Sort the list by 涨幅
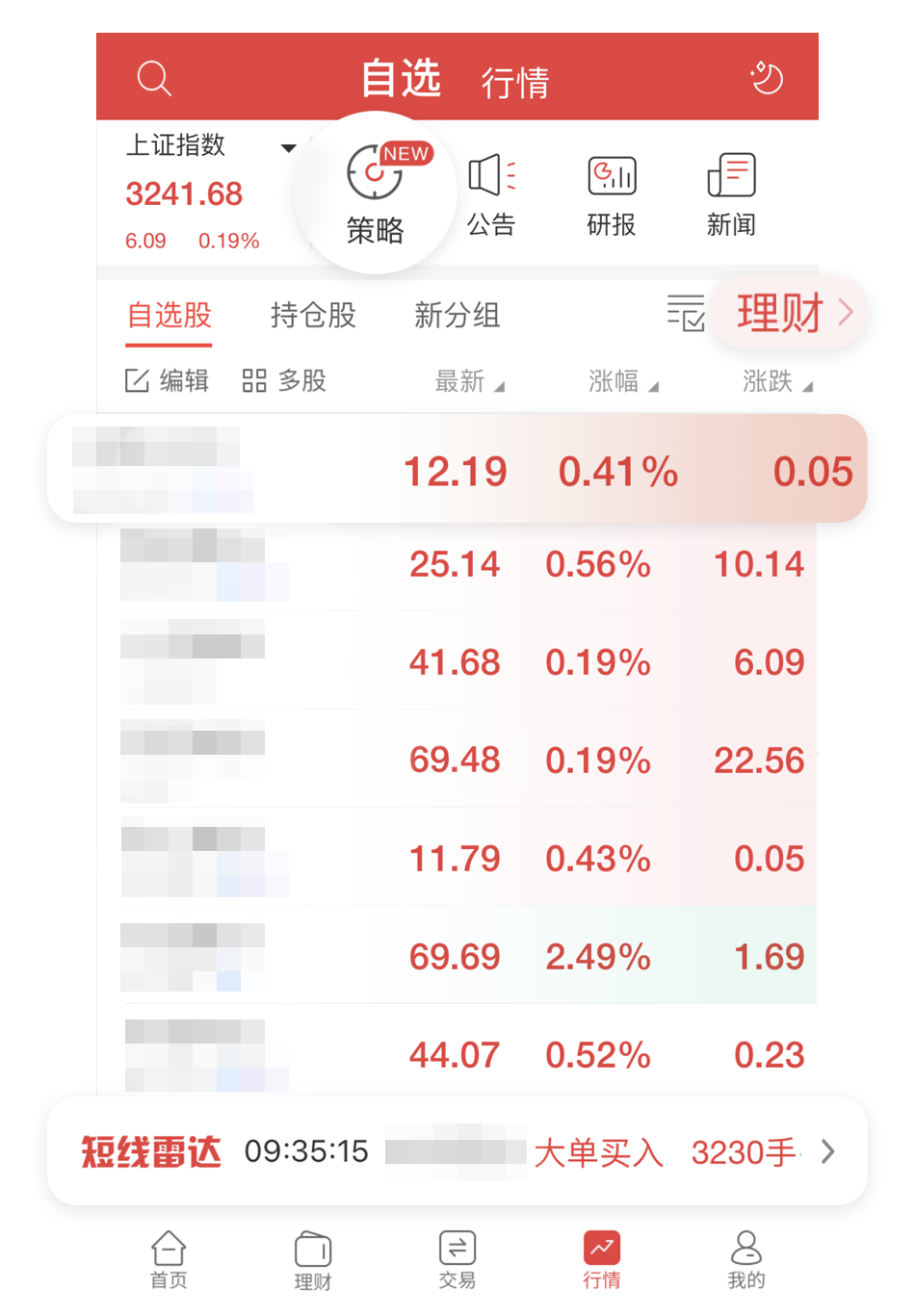This screenshot has width=915, height=1316. point(622,382)
